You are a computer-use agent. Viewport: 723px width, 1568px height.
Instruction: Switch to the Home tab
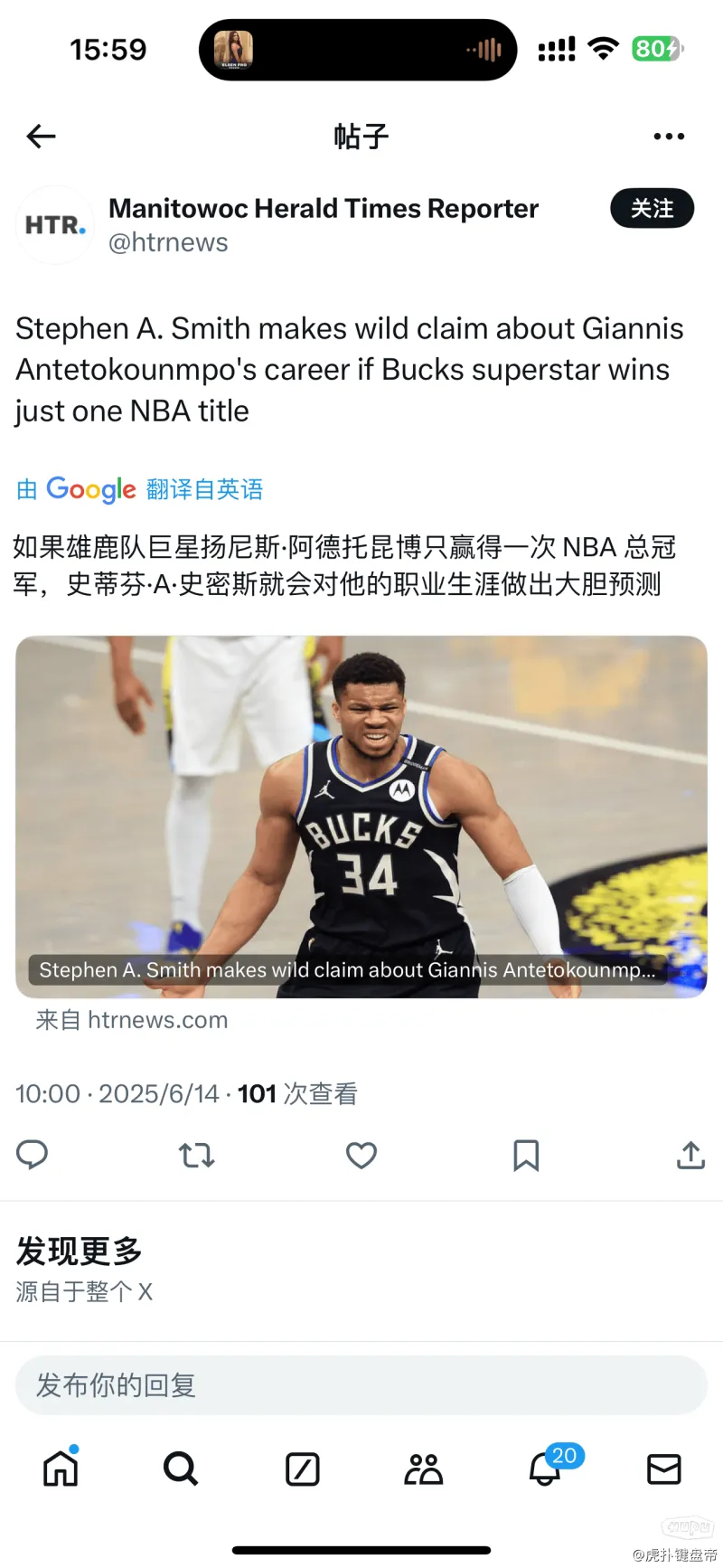click(x=61, y=1469)
